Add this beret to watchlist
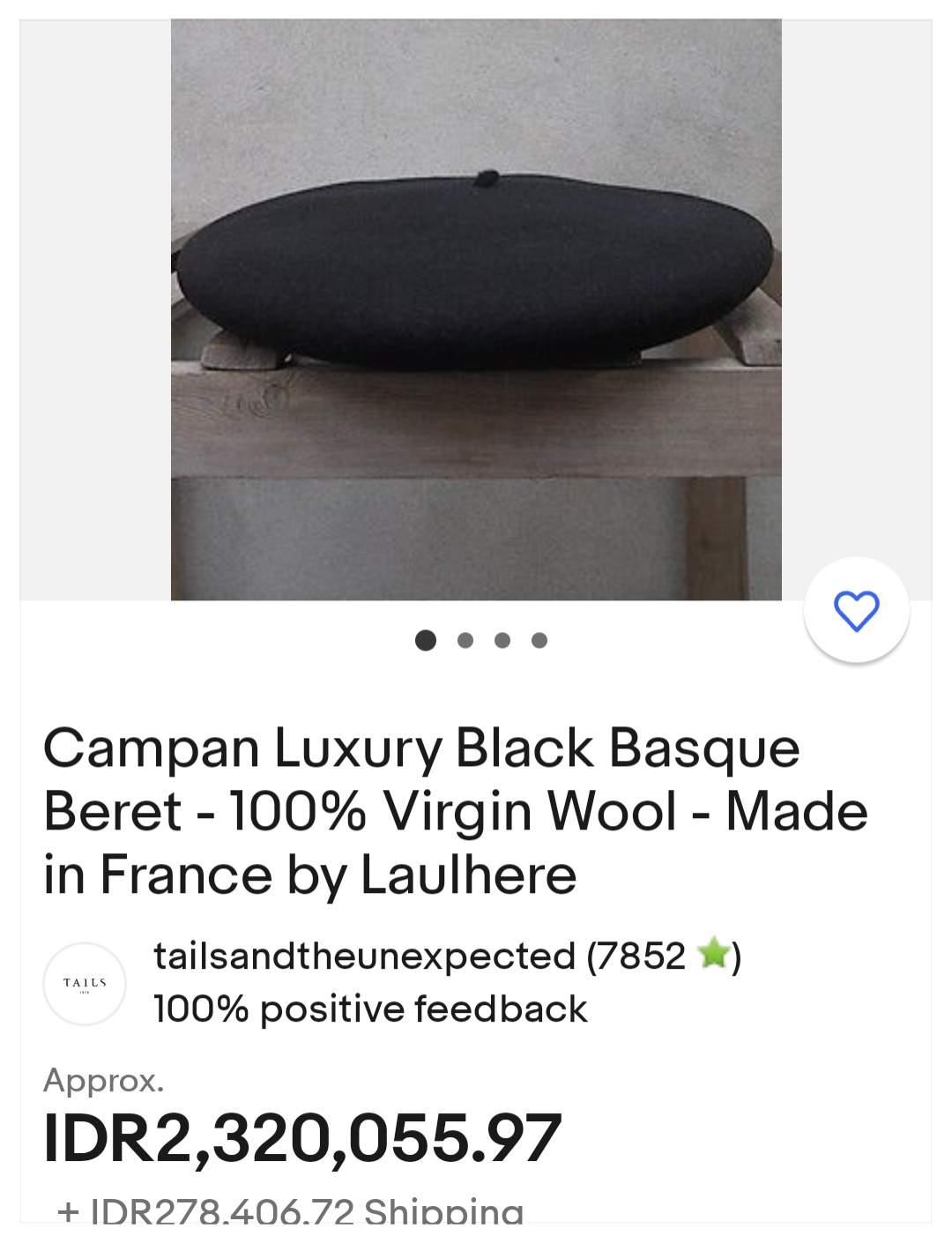 pyautogui.click(x=856, y=610)
